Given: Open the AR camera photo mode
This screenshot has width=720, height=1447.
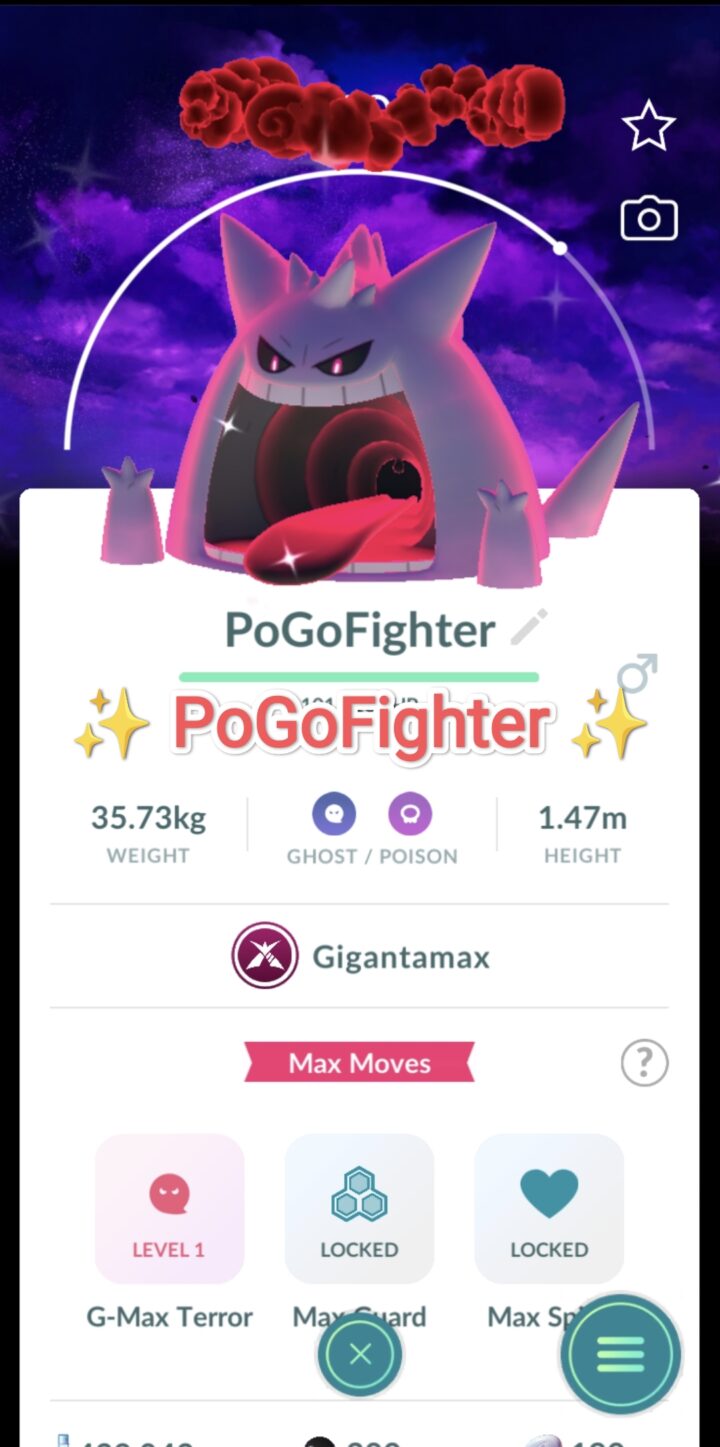Looking at the screenshot, I should pyautogui.click(x=649, y=219).
